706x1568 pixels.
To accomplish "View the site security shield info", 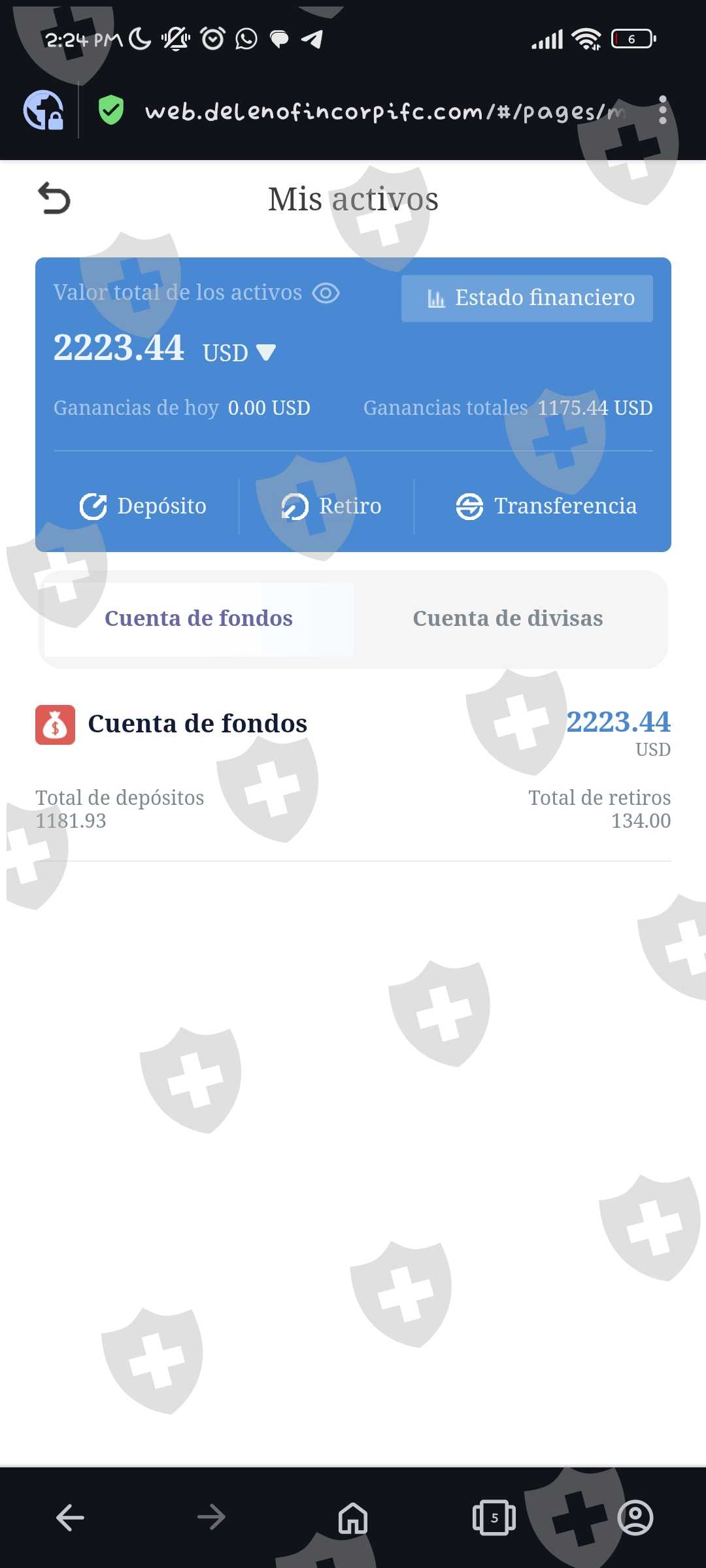I will pos(111,110).
